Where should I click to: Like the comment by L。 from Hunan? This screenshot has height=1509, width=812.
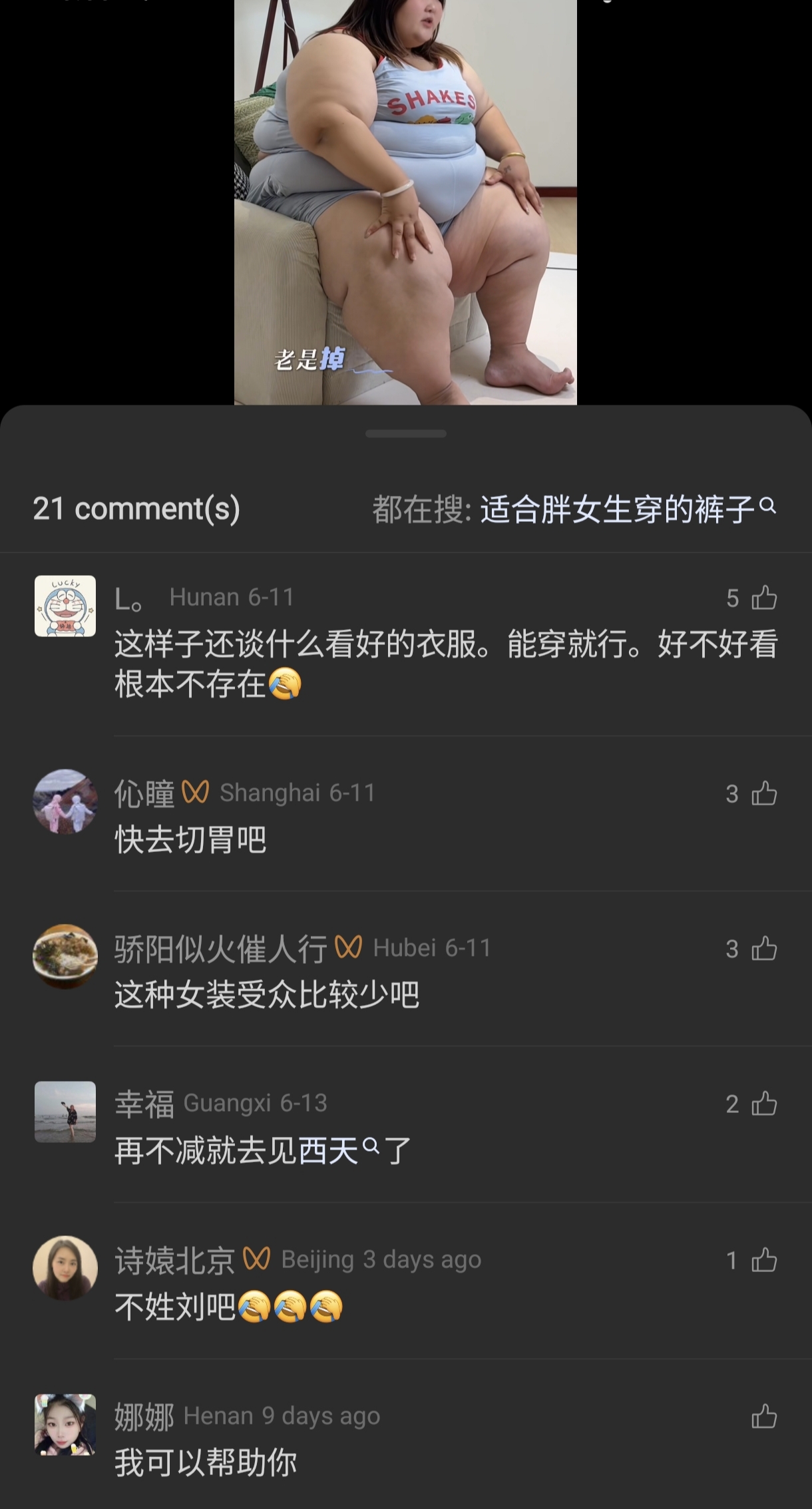point(763,598)
